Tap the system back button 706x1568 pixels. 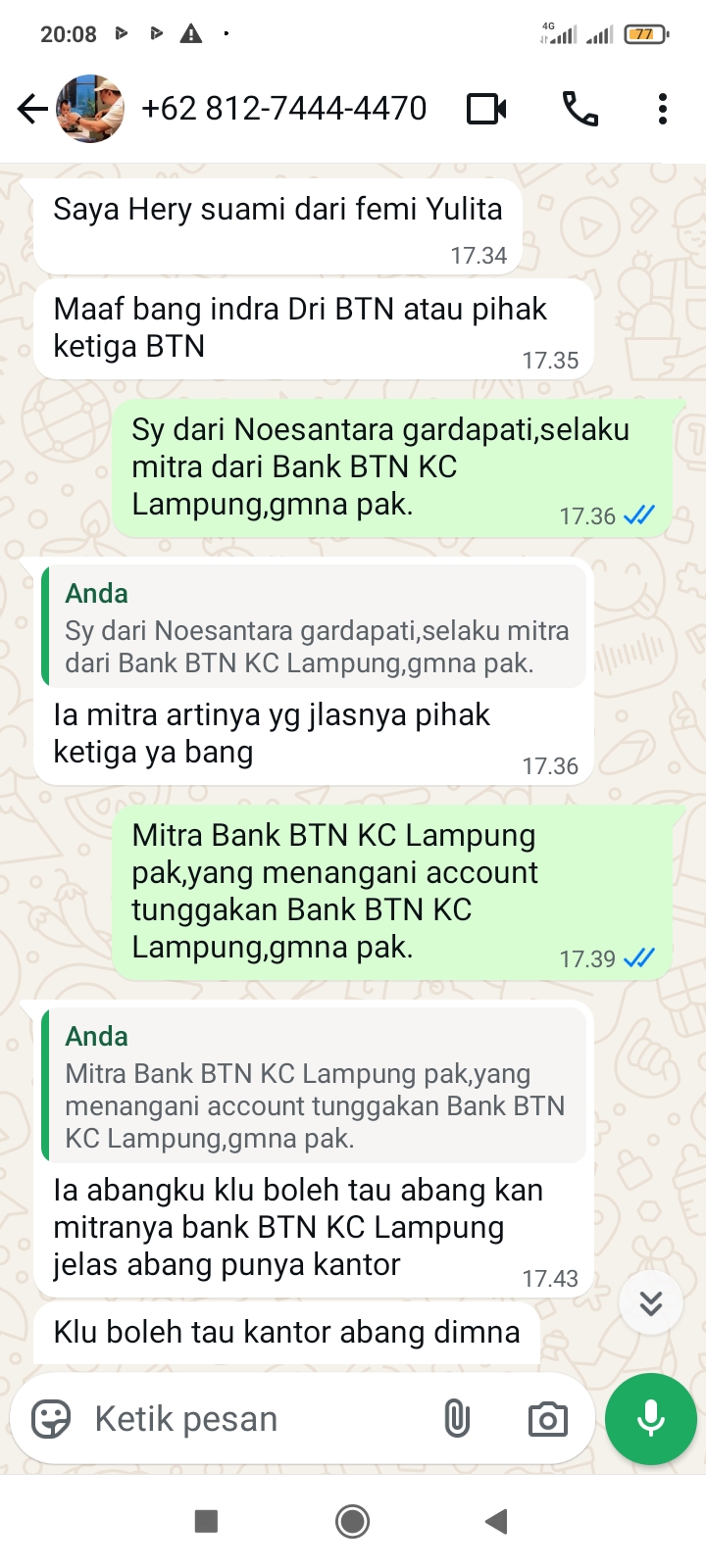click(x=496, y=1521)
